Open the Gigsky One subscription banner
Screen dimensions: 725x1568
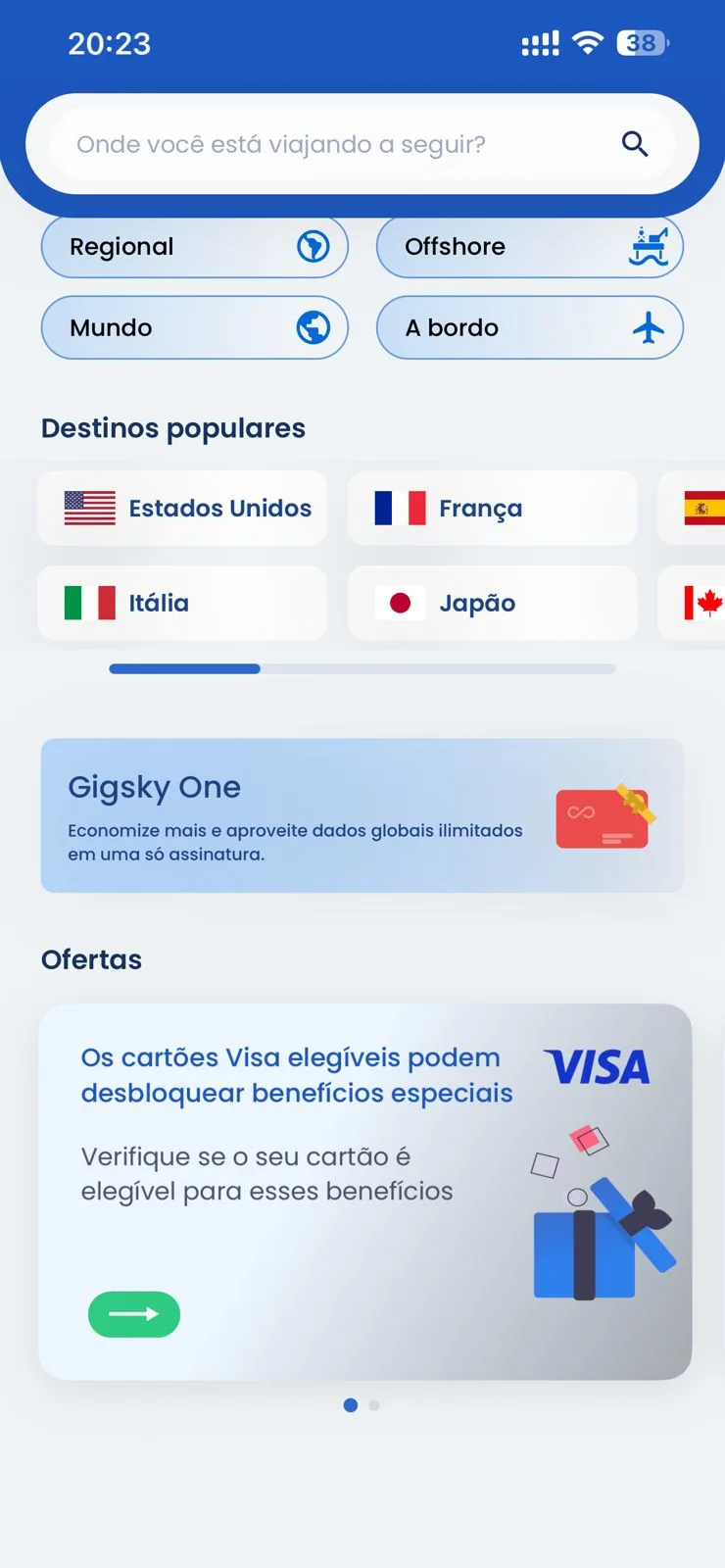[362, 814]
